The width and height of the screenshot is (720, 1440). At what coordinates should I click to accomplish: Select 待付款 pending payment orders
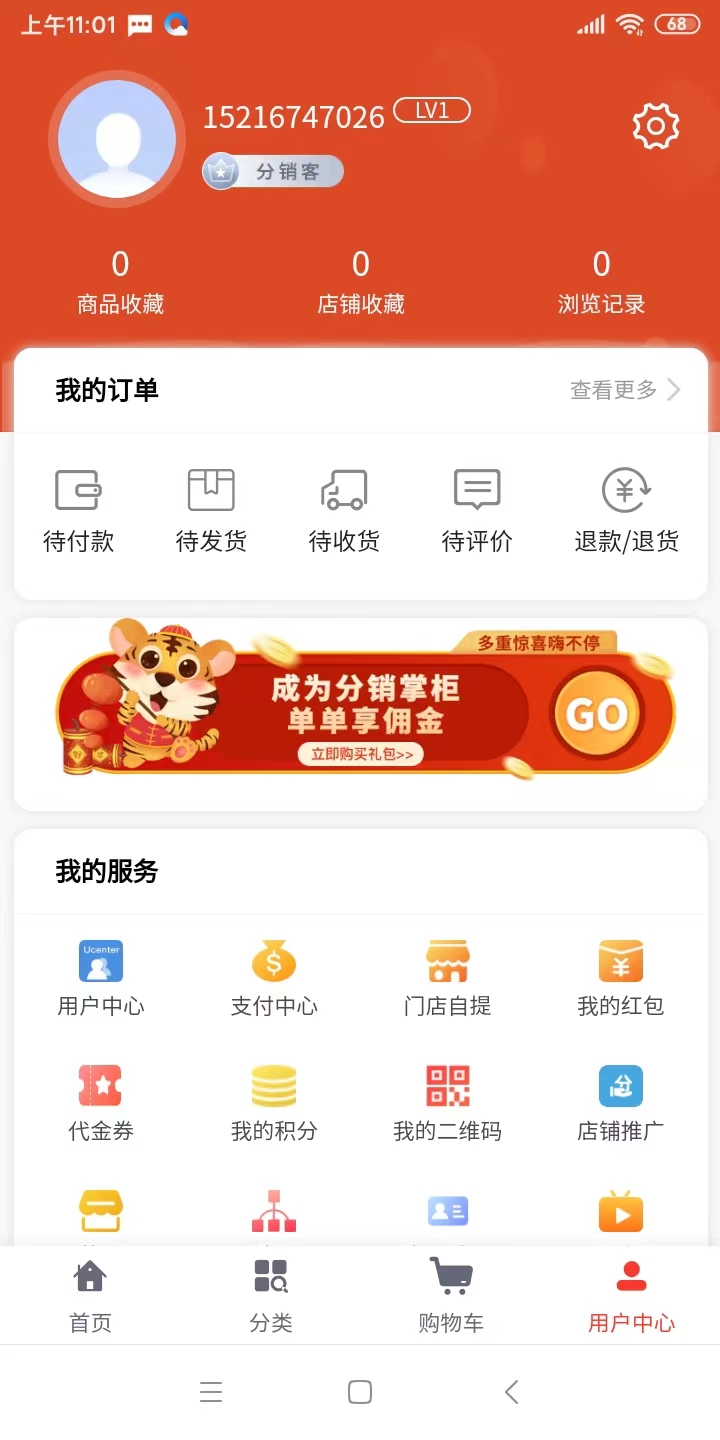79,510
